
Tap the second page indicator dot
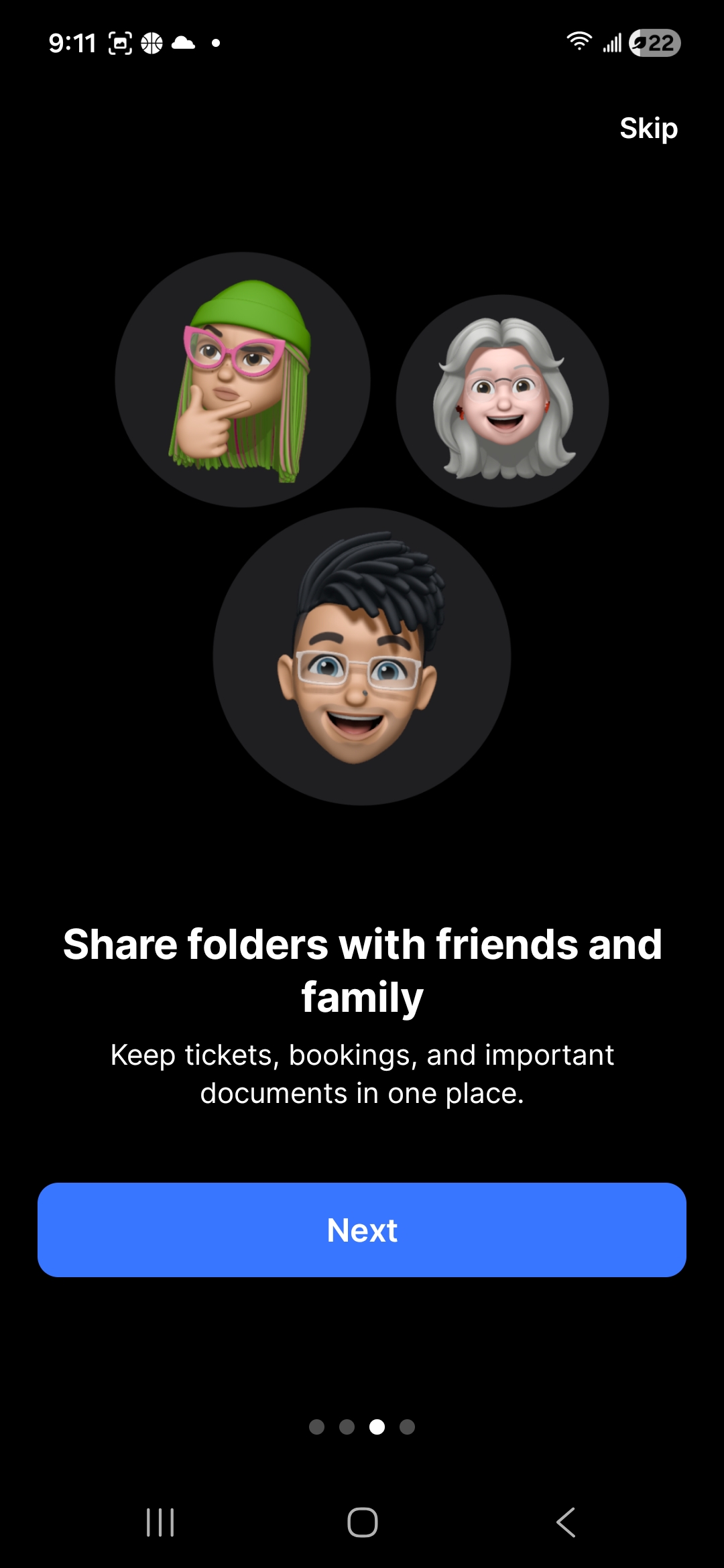pyautogui.click(x=347, y=1427)
